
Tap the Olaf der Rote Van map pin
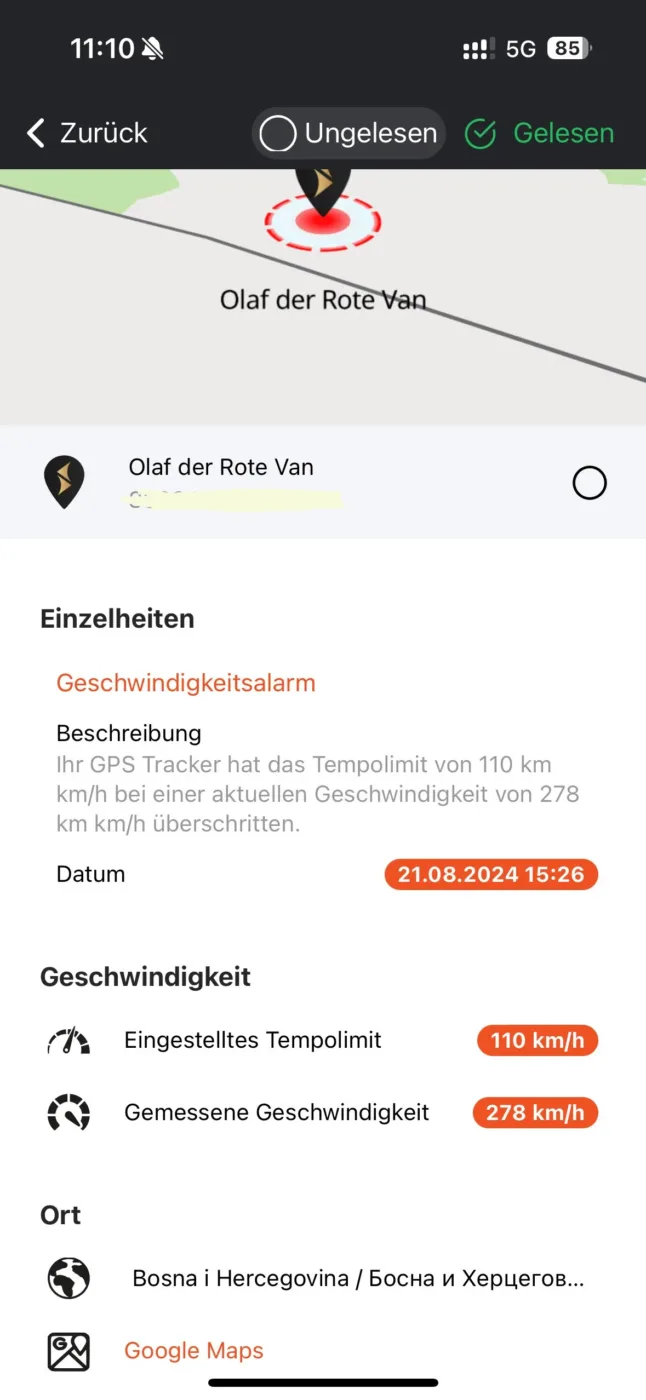323,192
